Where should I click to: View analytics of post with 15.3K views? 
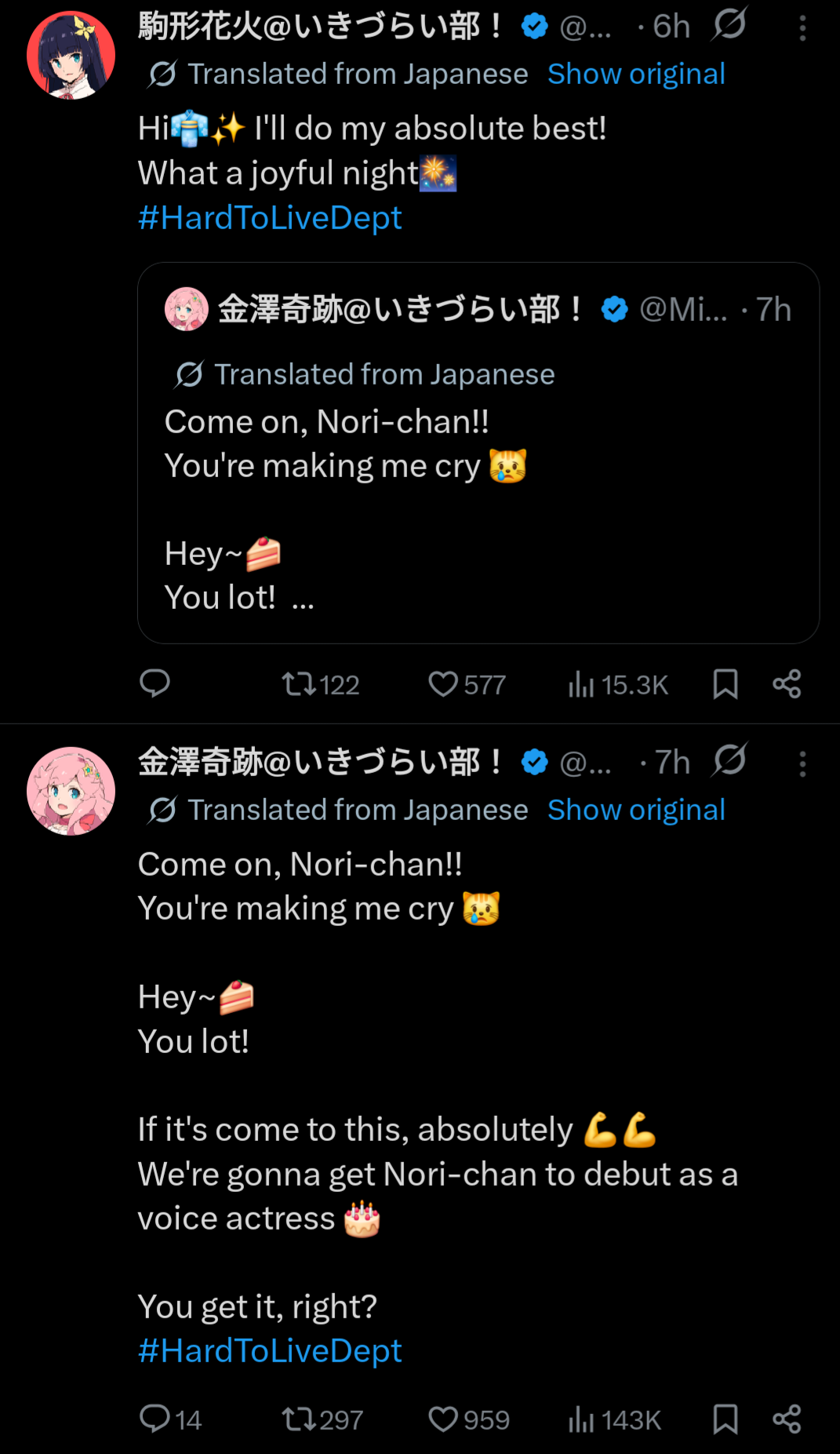tap(618, 684)
